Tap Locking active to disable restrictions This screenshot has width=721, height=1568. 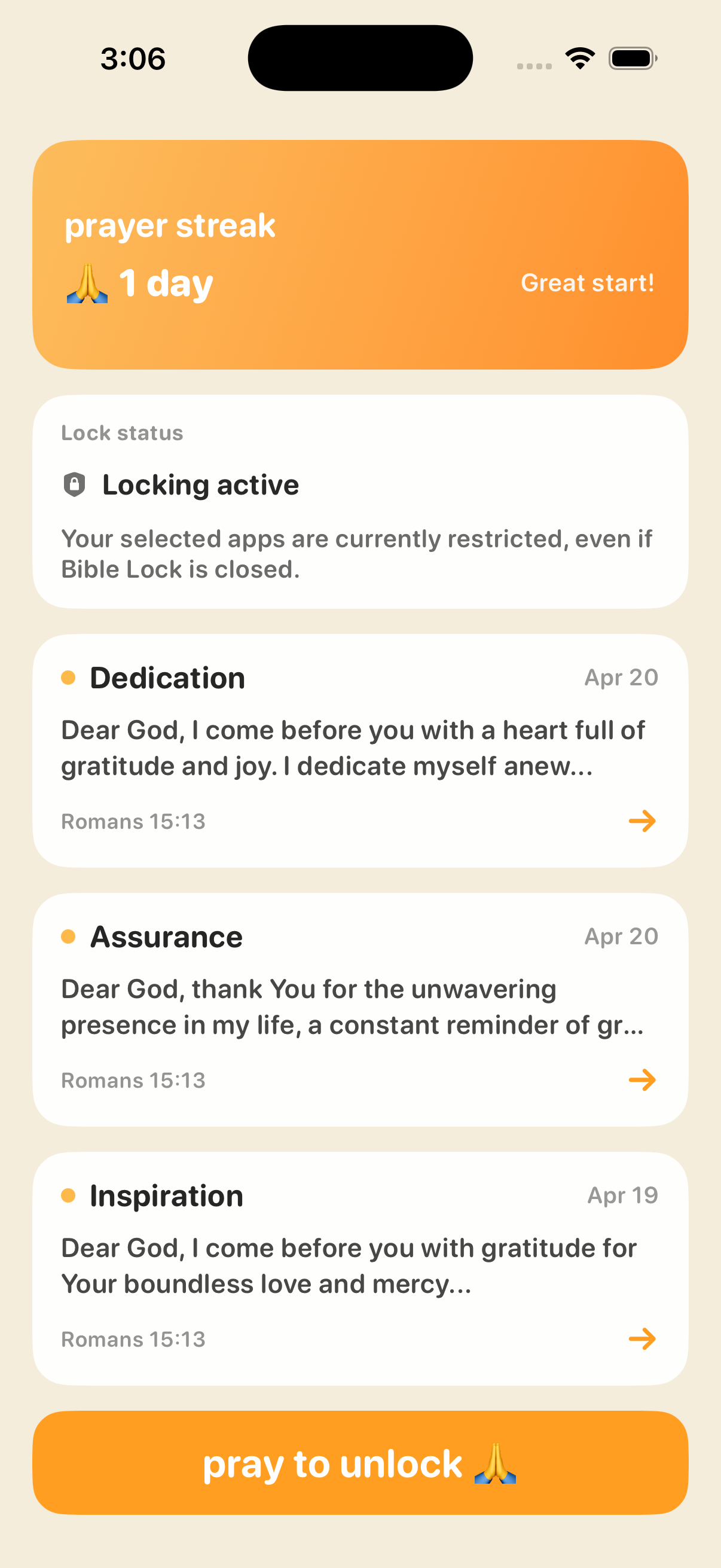pyautogui.click(x=200, y=484)
